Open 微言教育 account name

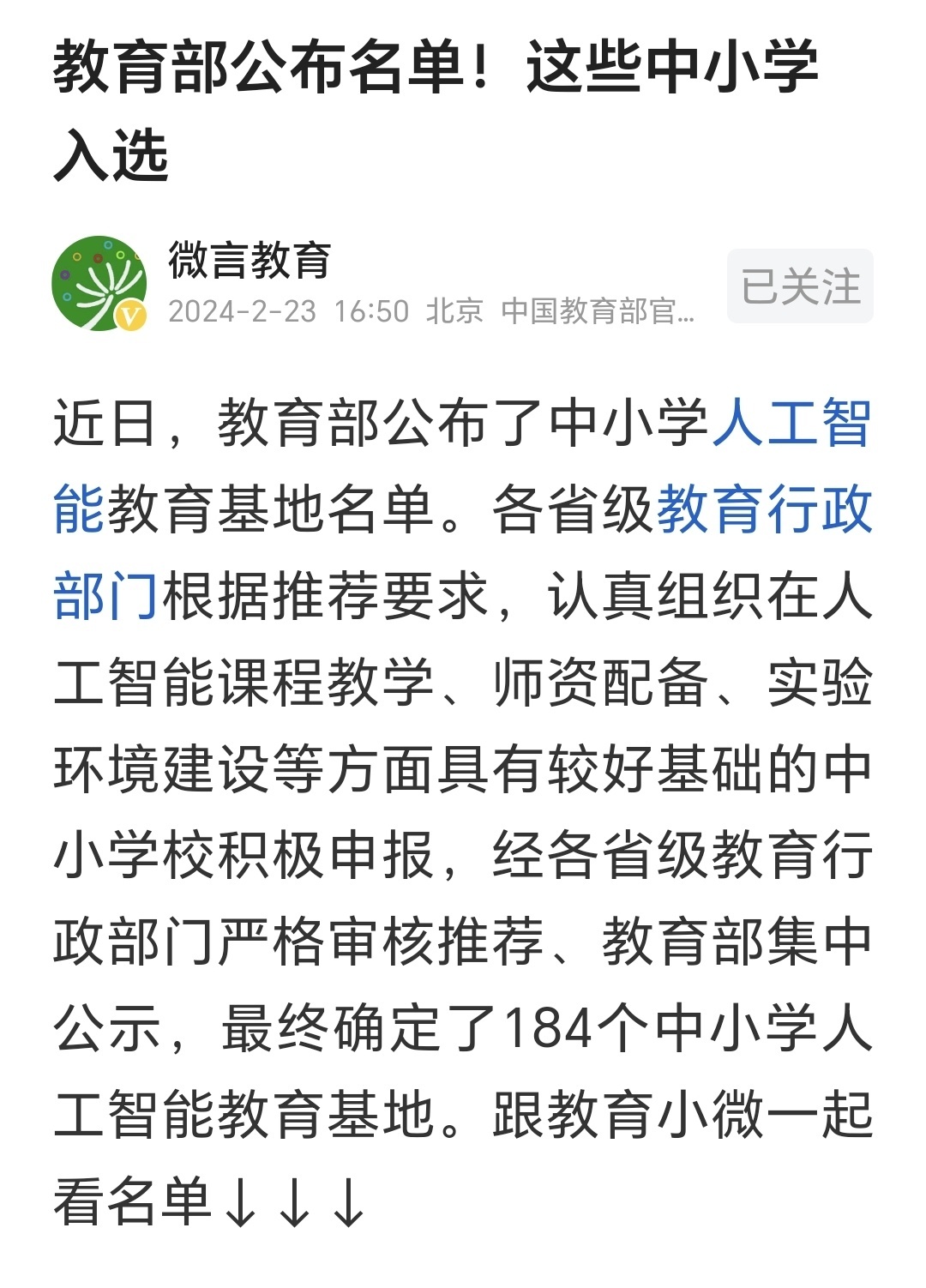click(x=250, y=261)
